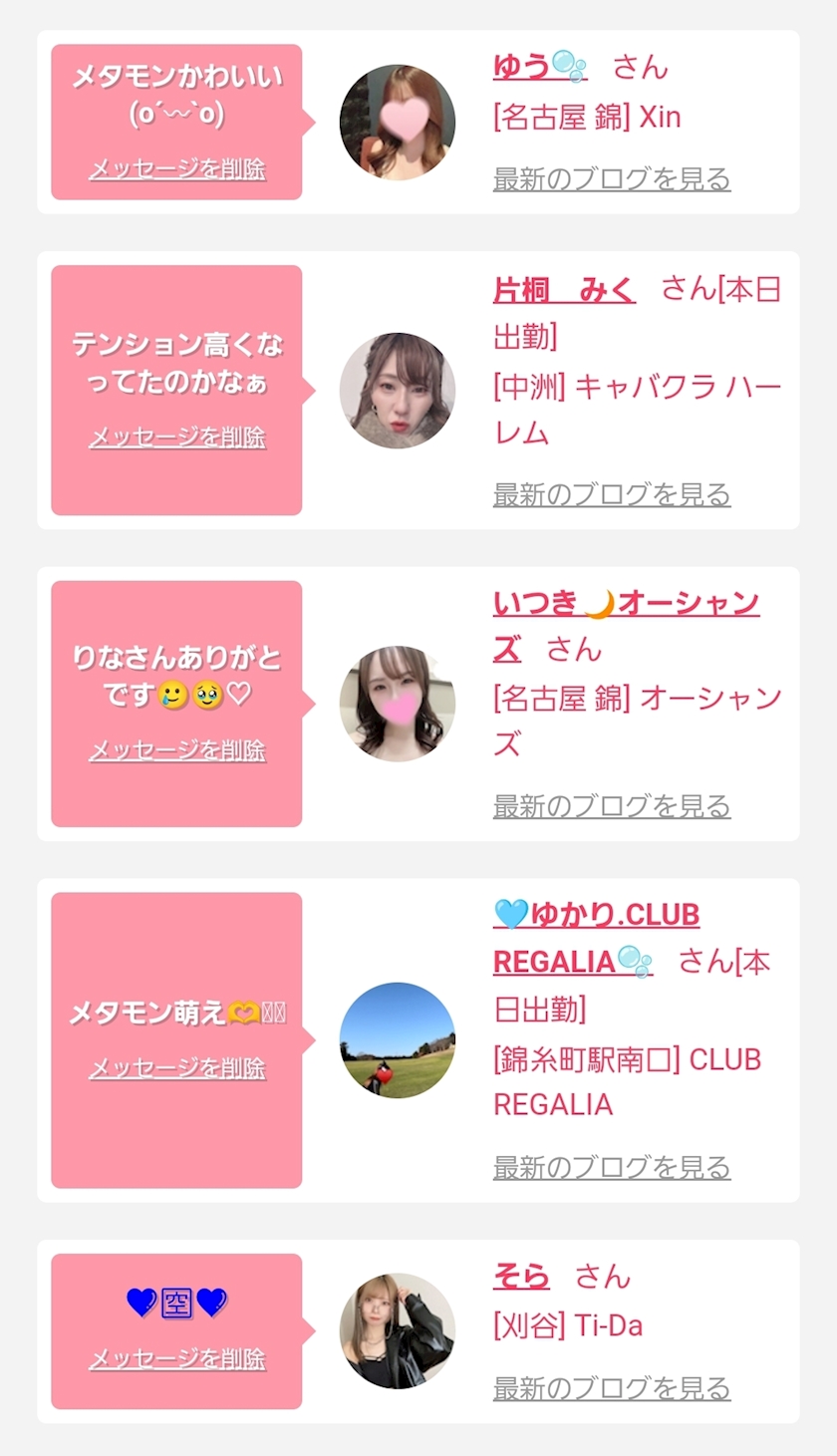
Task: Open いつき オーシャンズ profile link
Action: (x=625, y=604)
